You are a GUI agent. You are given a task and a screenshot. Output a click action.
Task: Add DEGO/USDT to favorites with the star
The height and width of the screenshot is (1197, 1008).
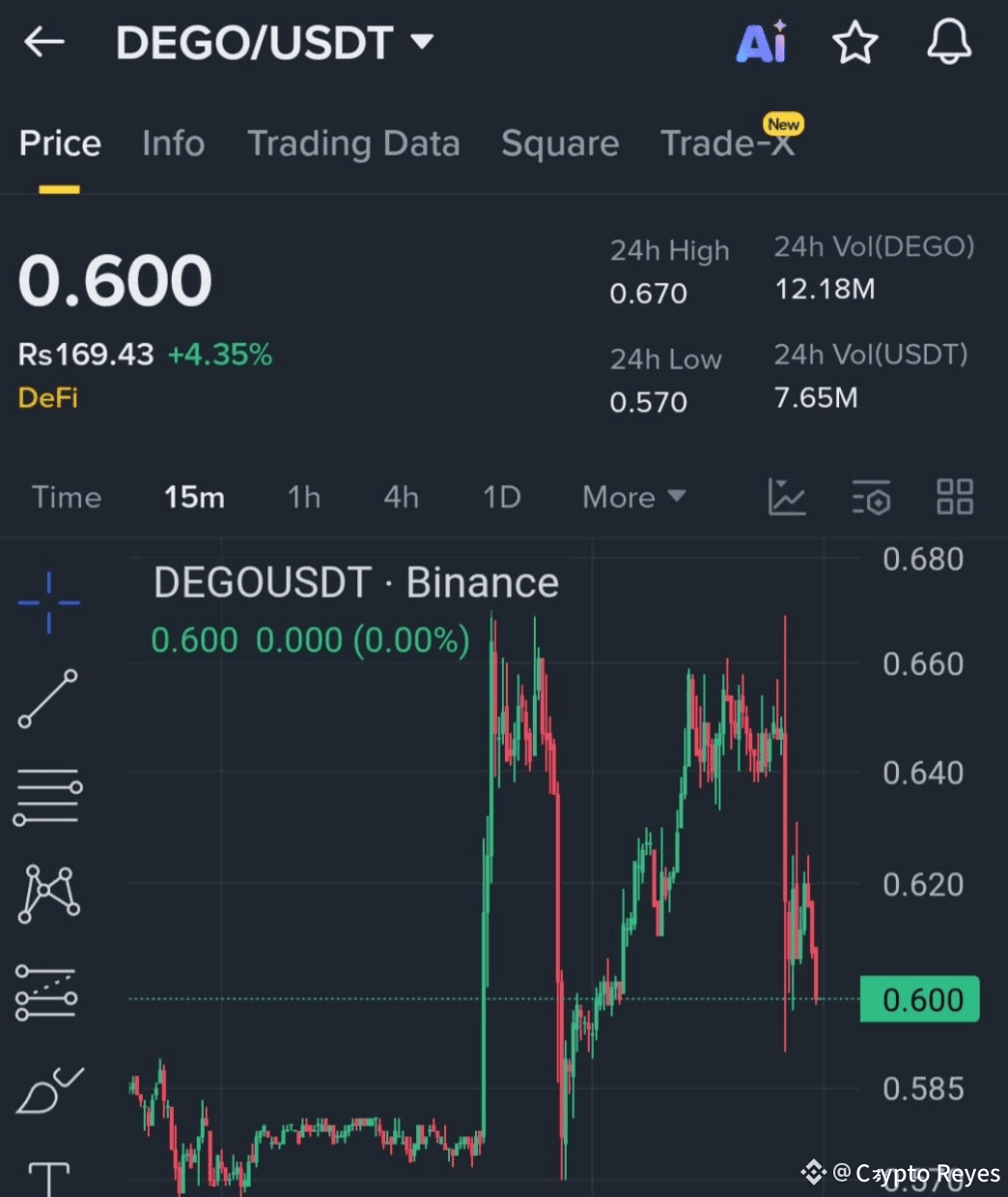(854, 43)
